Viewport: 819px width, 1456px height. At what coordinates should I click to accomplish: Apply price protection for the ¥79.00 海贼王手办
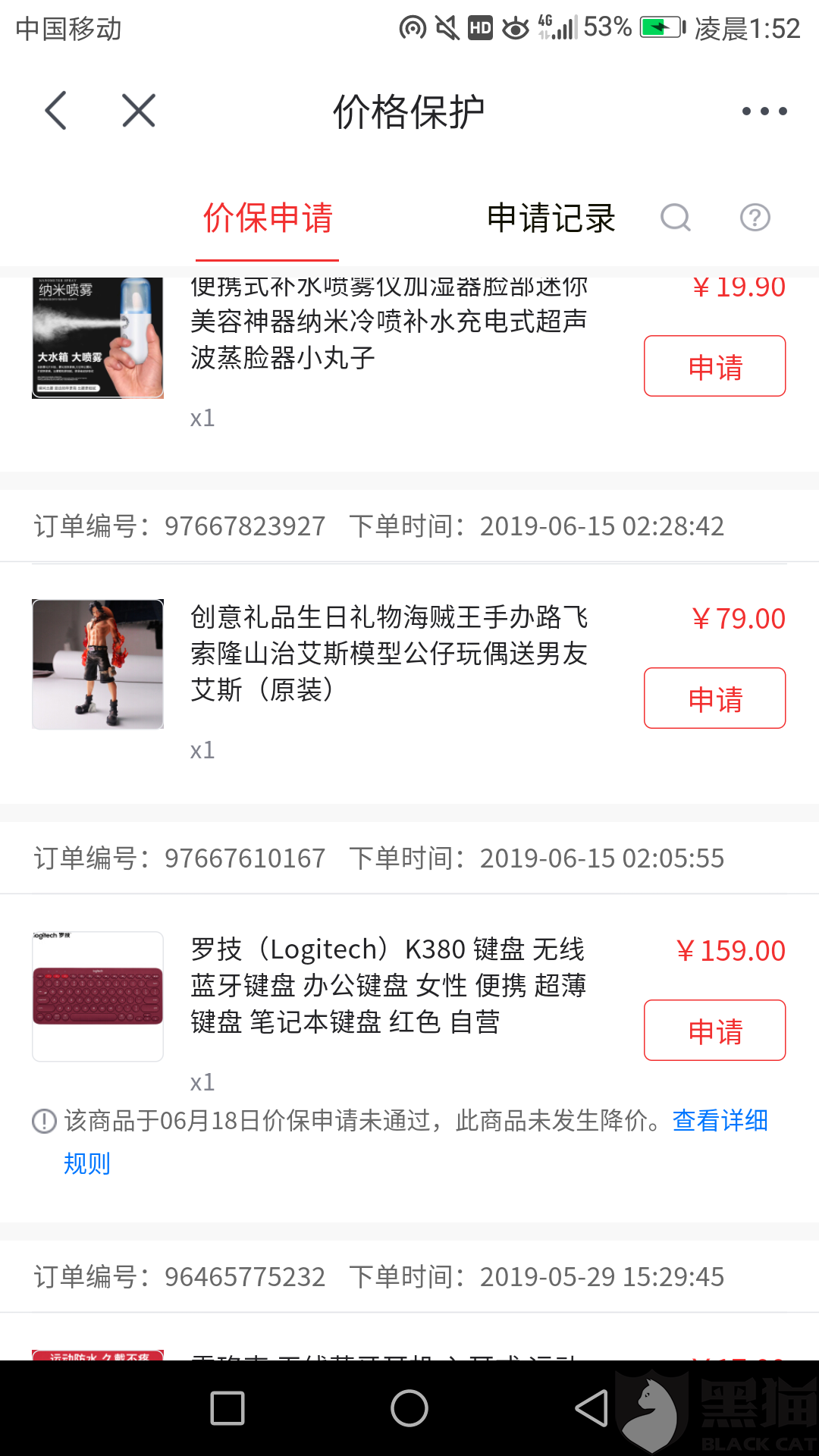pyautogui.click(x=714, y=698)
